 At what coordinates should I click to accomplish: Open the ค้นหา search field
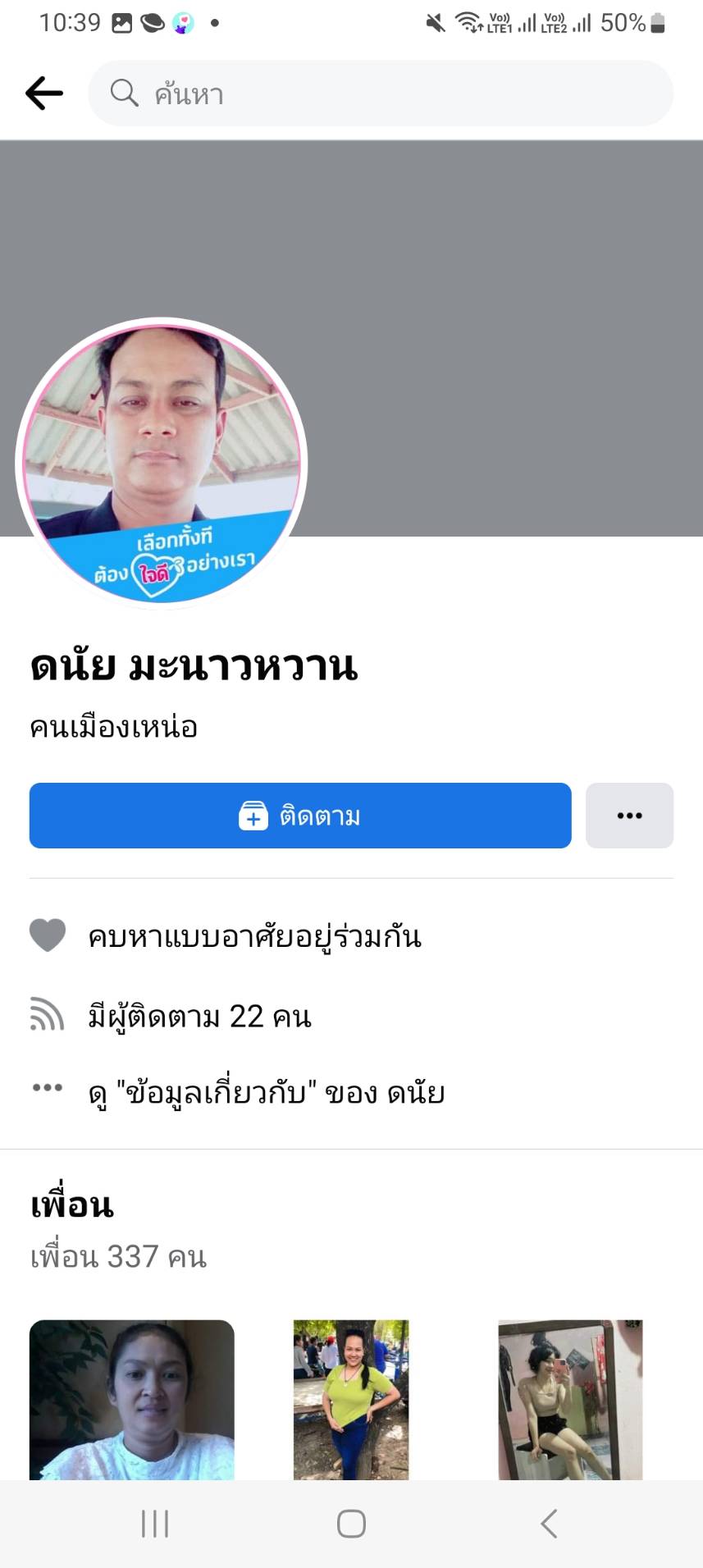(381, 94)
